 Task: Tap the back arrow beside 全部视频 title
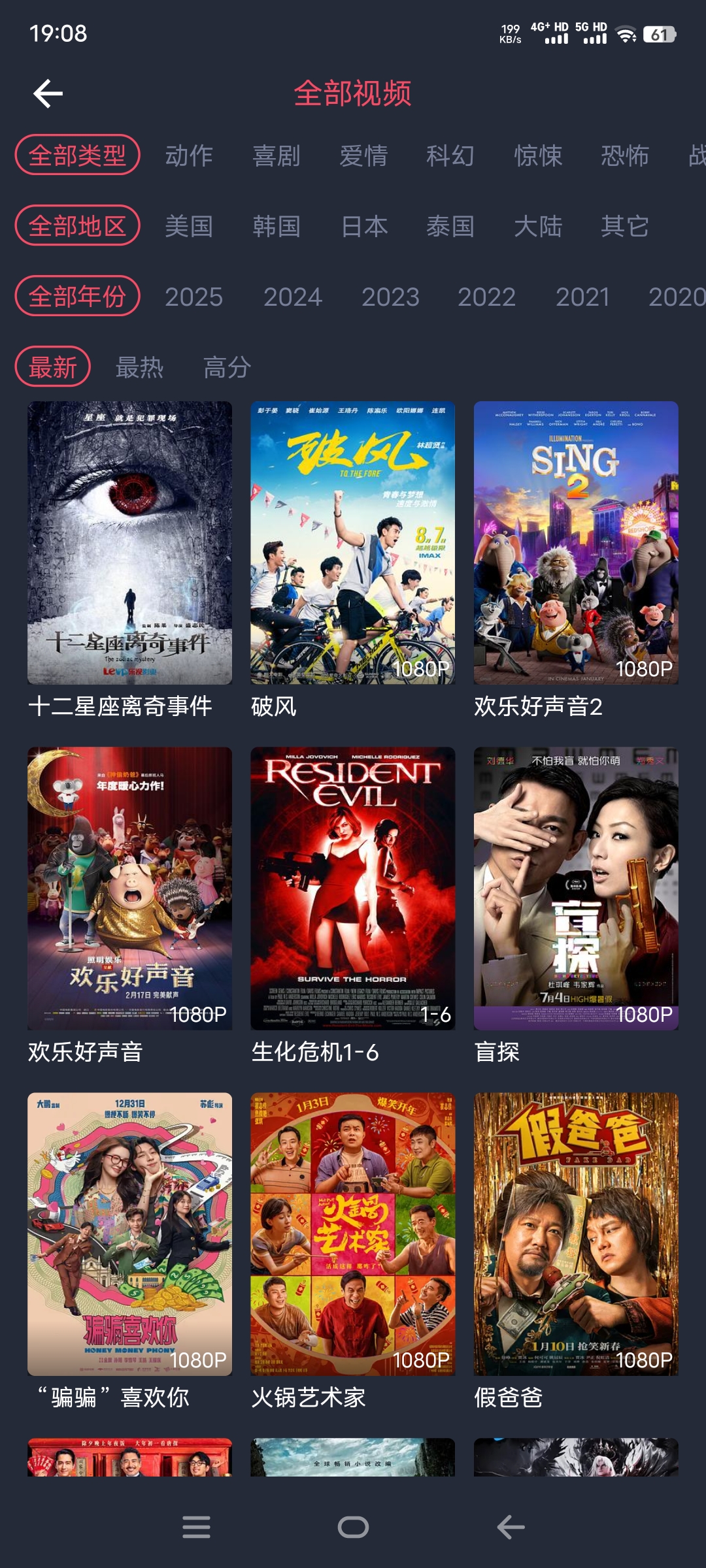(x=48, y=93)
